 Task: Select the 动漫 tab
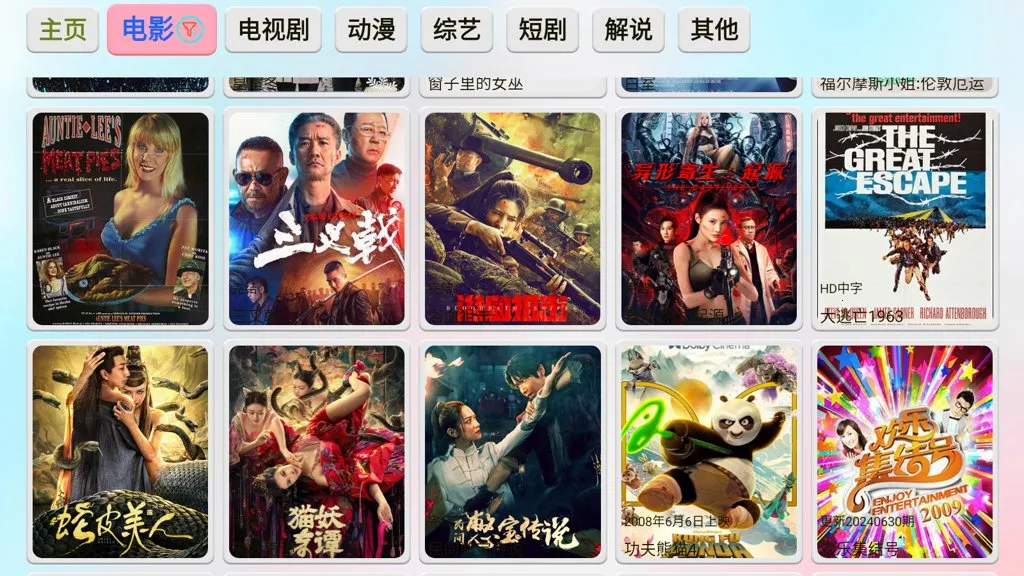pos(371,30)
